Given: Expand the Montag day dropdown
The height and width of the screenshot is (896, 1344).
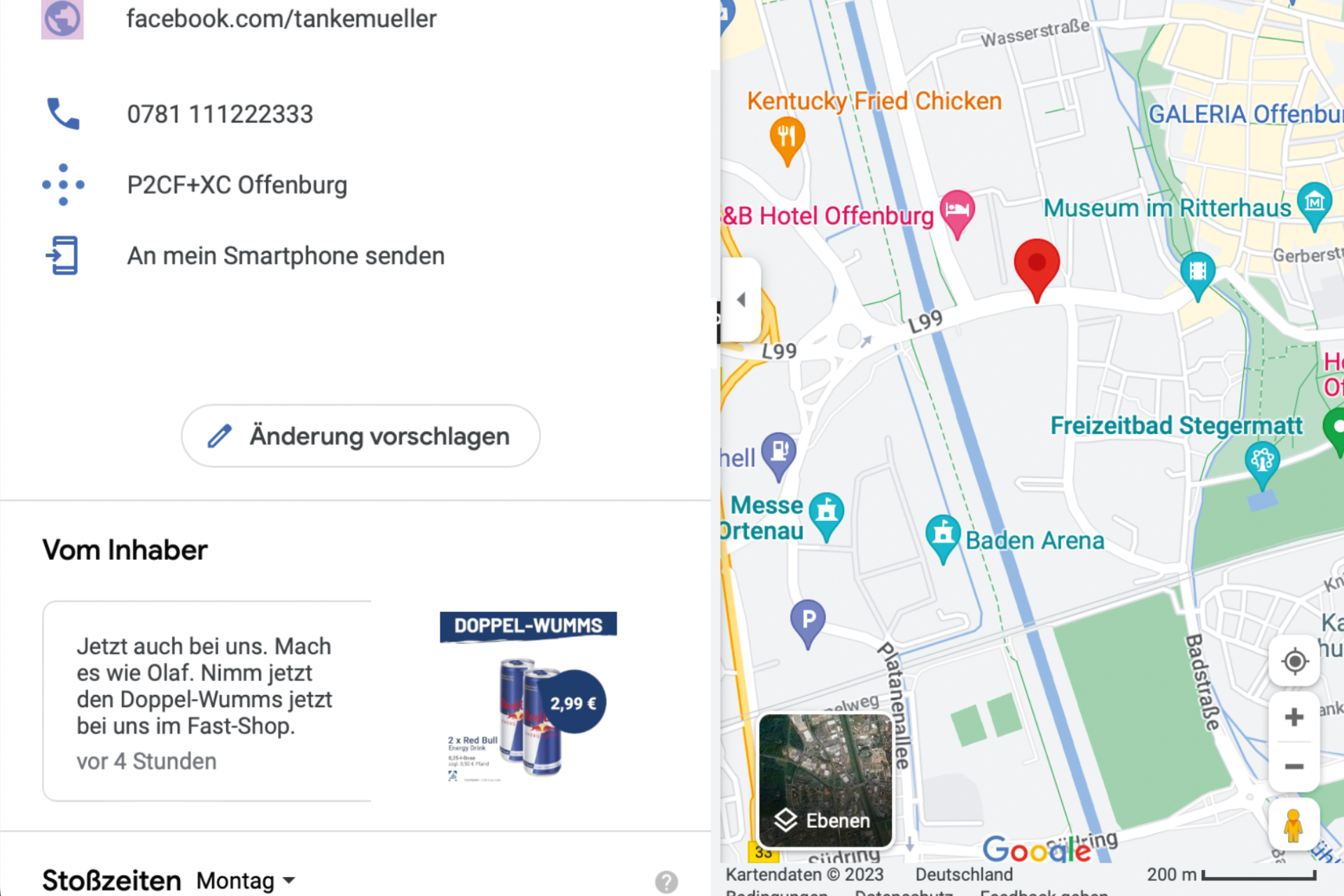Looking at the screenshot, I should 246,881.
